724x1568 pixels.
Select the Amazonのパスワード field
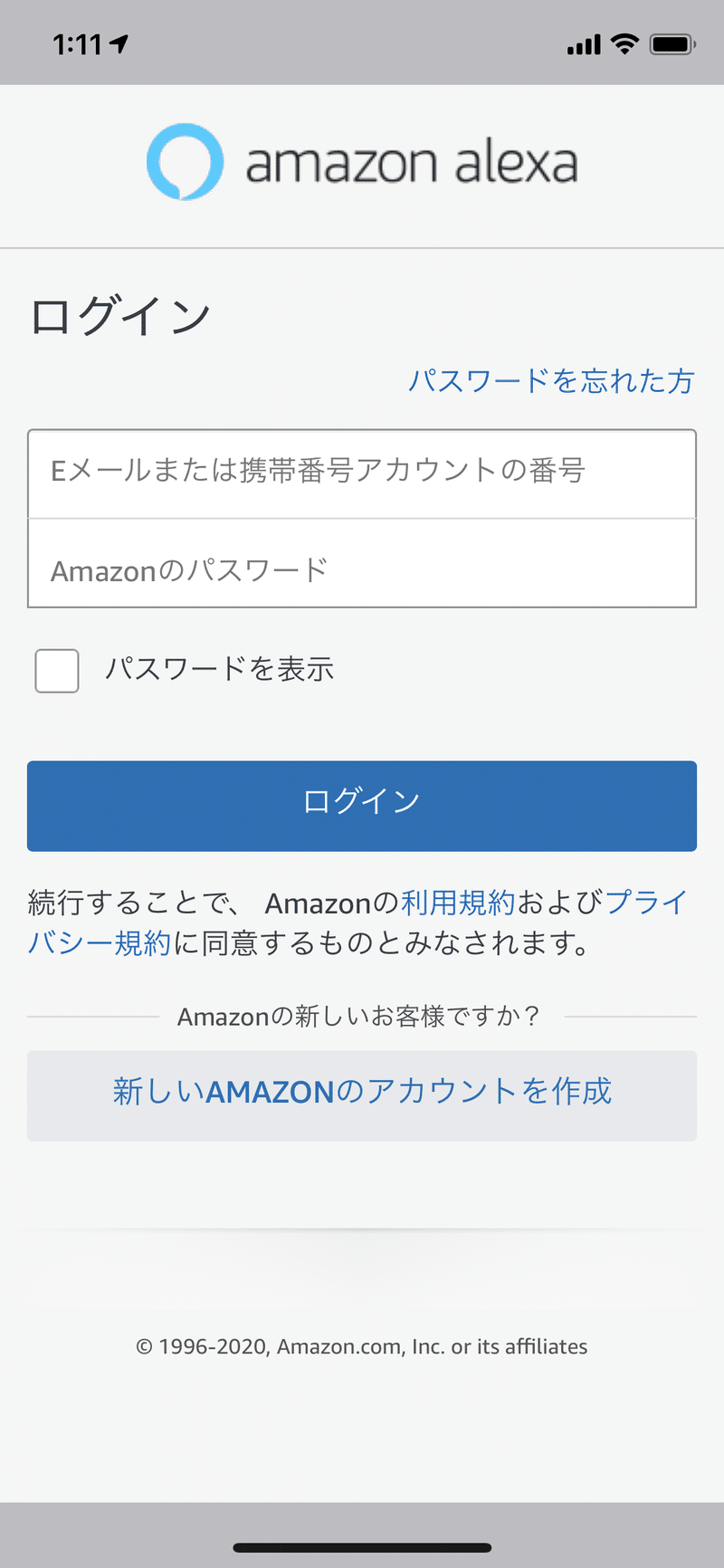[362, 563]
